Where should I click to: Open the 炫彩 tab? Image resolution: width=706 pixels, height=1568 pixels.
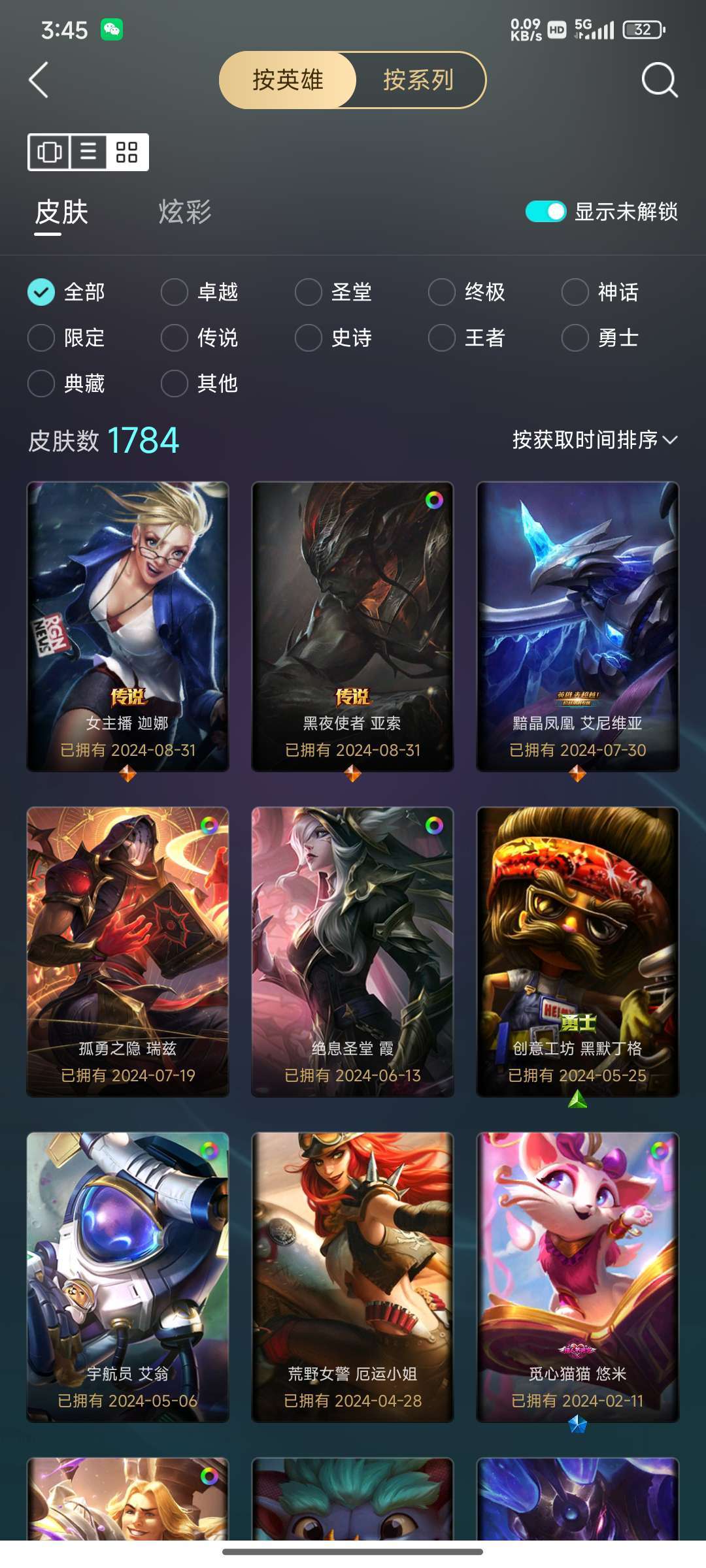184,212
